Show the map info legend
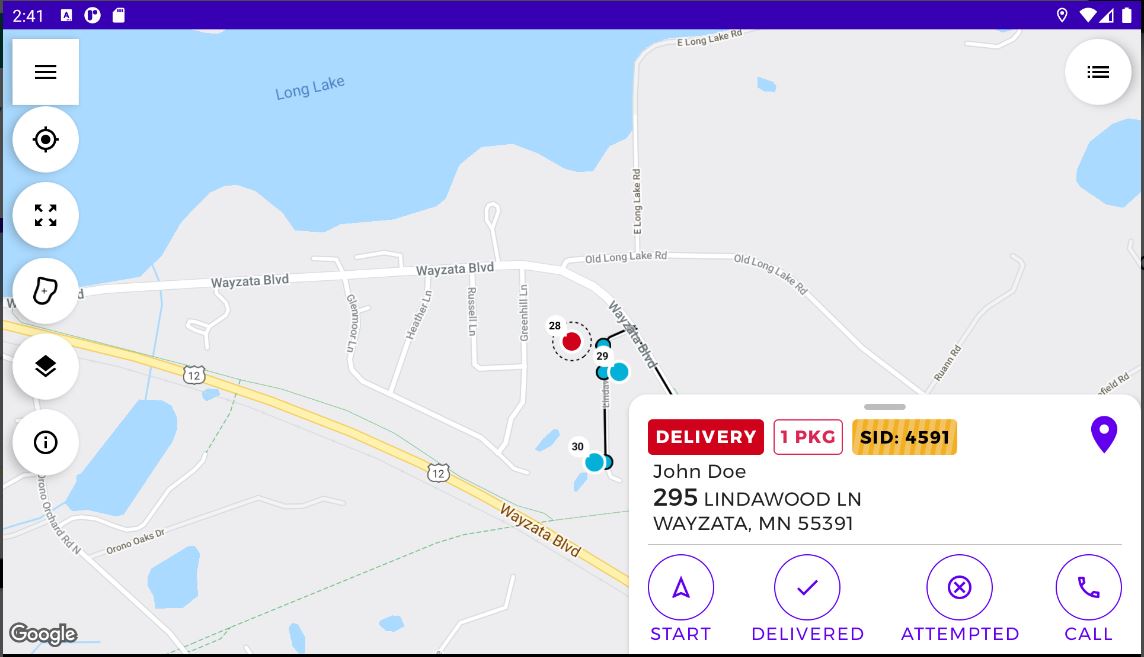The width and height of the screenshot is (1144, 657). pos(45,442)
